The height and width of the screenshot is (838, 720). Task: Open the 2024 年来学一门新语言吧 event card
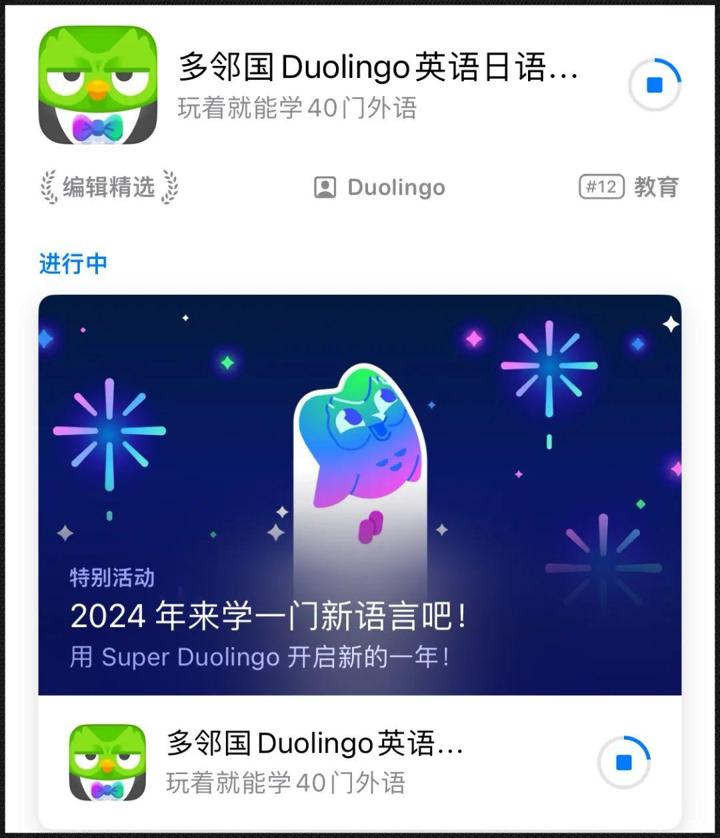[x=360, y=495]
